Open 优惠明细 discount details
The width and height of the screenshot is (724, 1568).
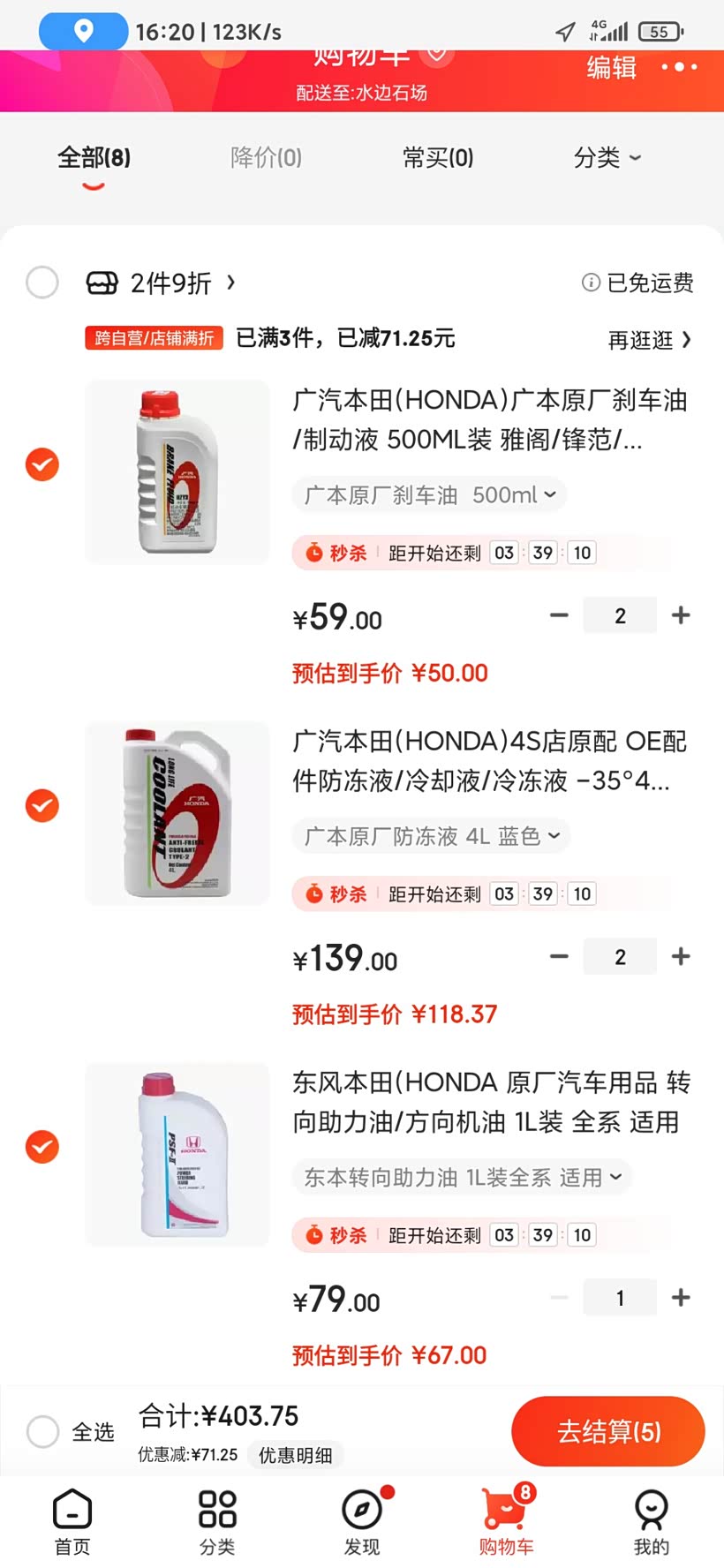pos(296,1455)
